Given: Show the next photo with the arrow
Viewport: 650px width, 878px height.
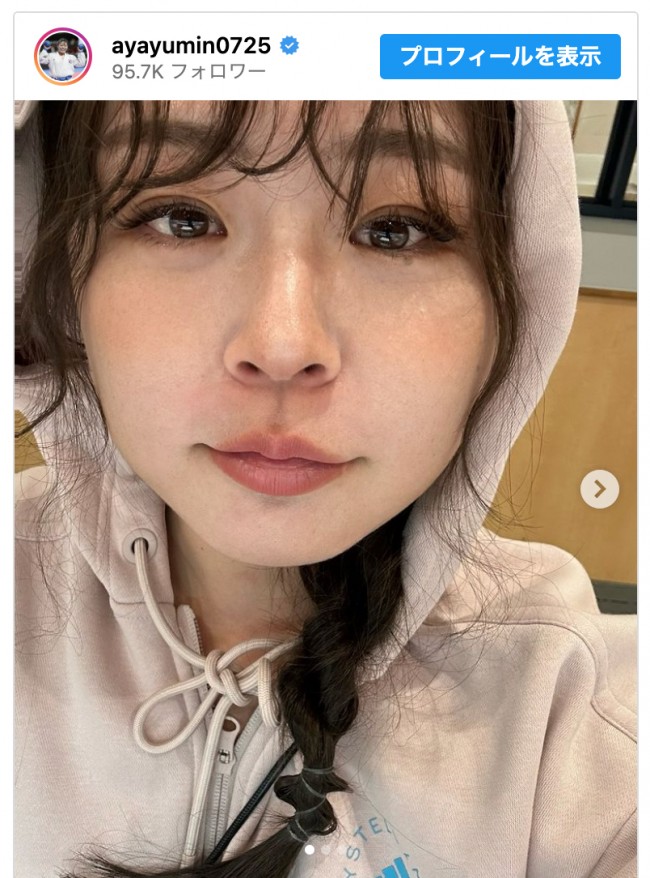Looking at the screenshot, I should coord(599,489).
